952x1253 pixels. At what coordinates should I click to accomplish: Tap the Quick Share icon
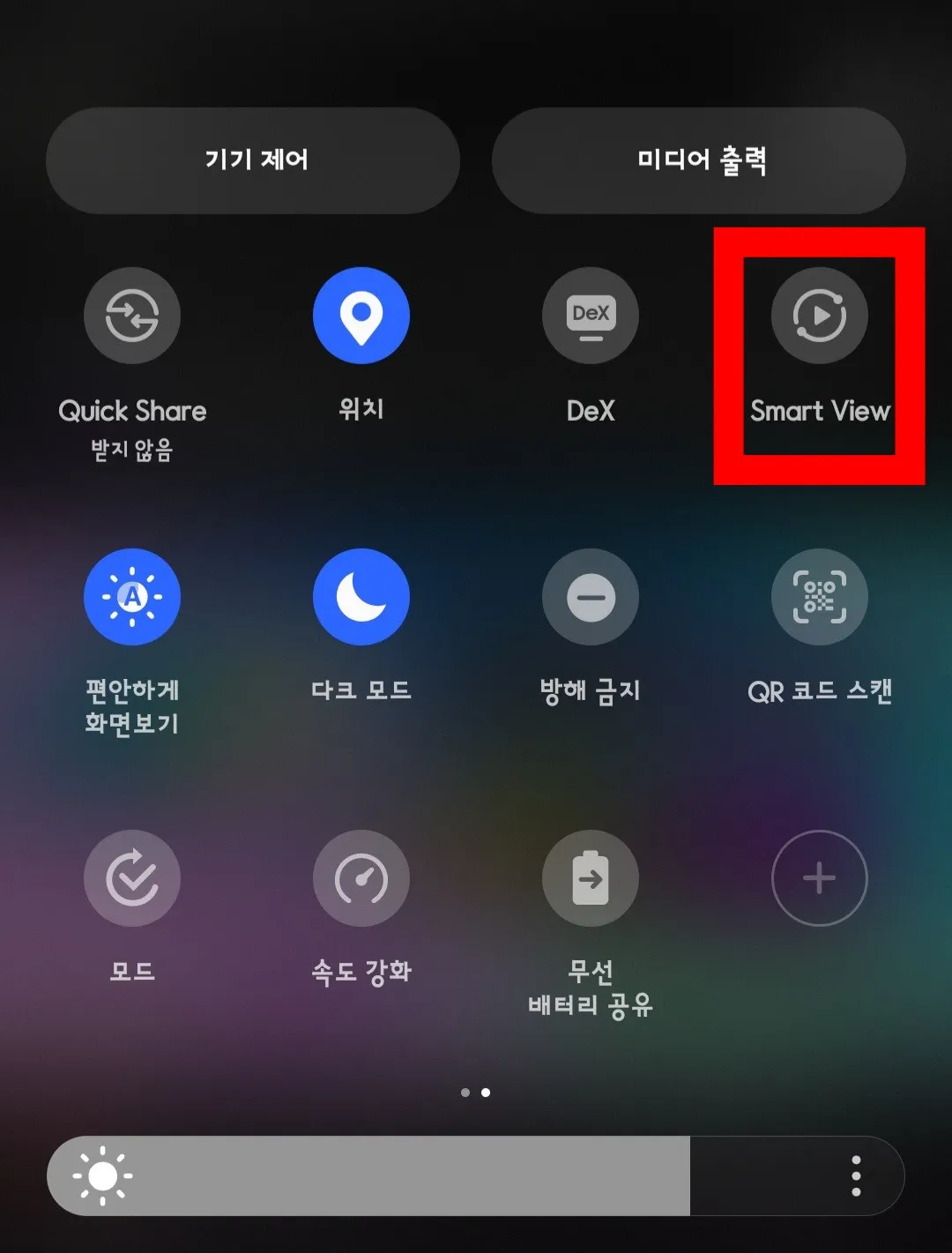(132, 315)
